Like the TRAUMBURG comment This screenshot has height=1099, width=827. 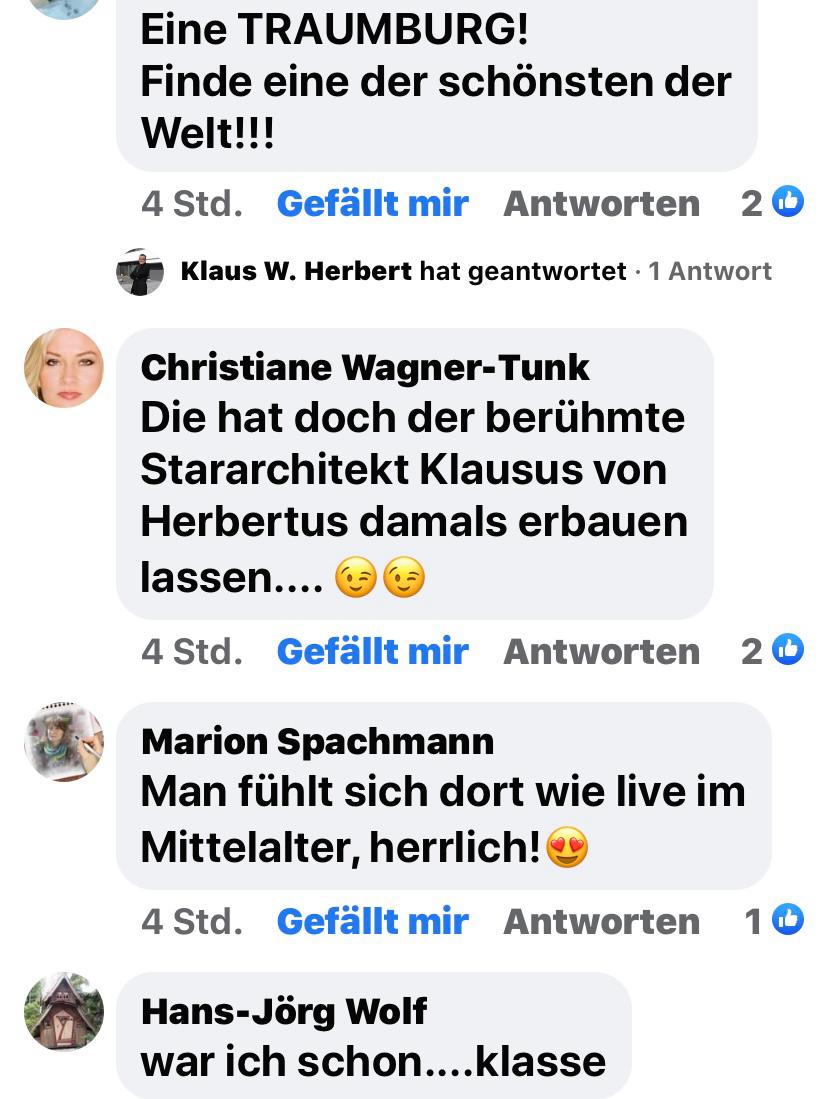tap(372, 204)
